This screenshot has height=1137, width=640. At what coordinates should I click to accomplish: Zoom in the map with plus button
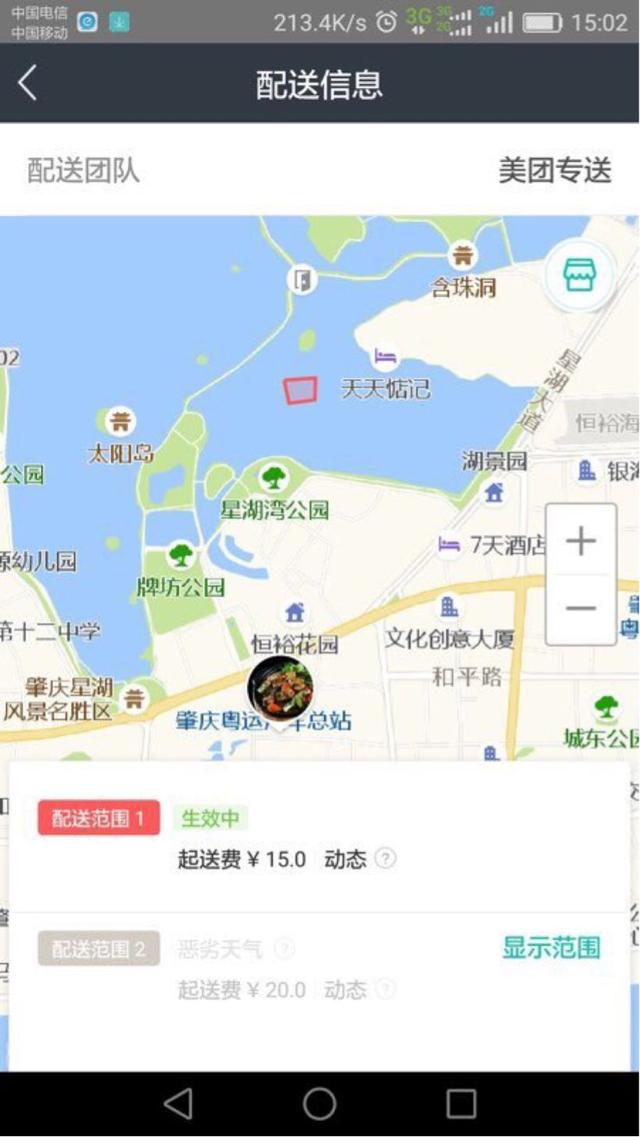(580, 541)
